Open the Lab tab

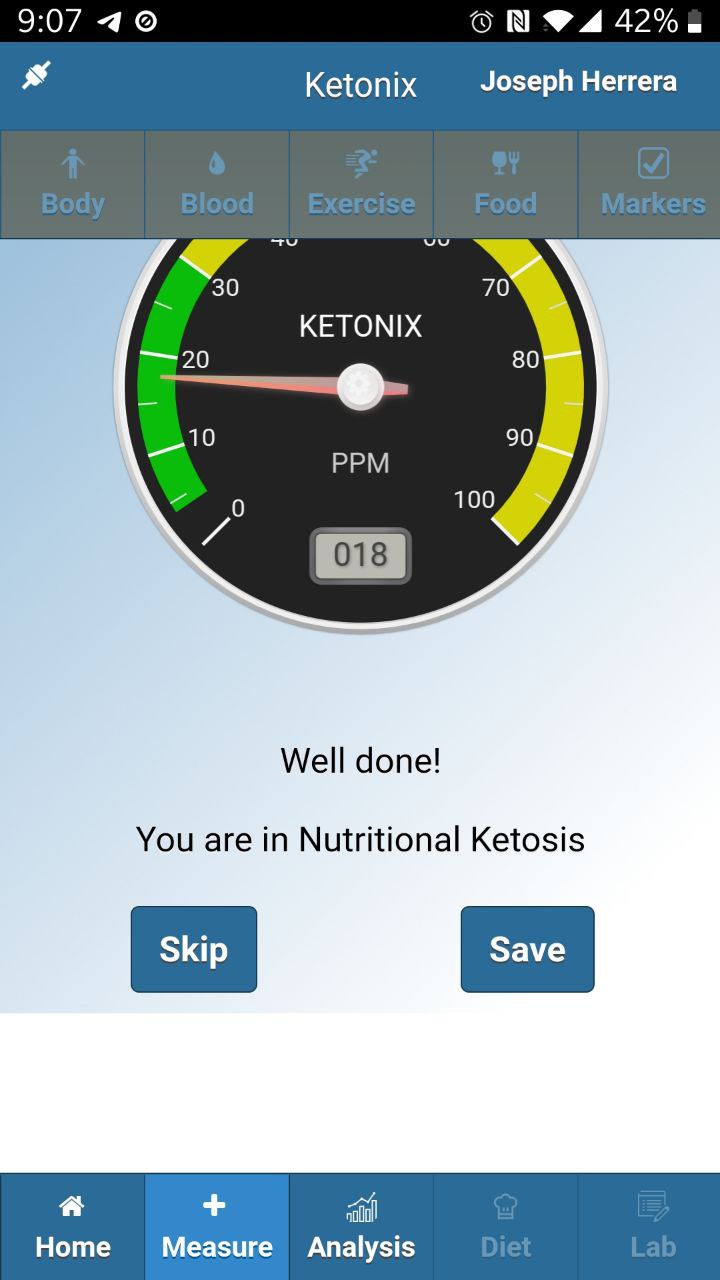click(652, 1227)
